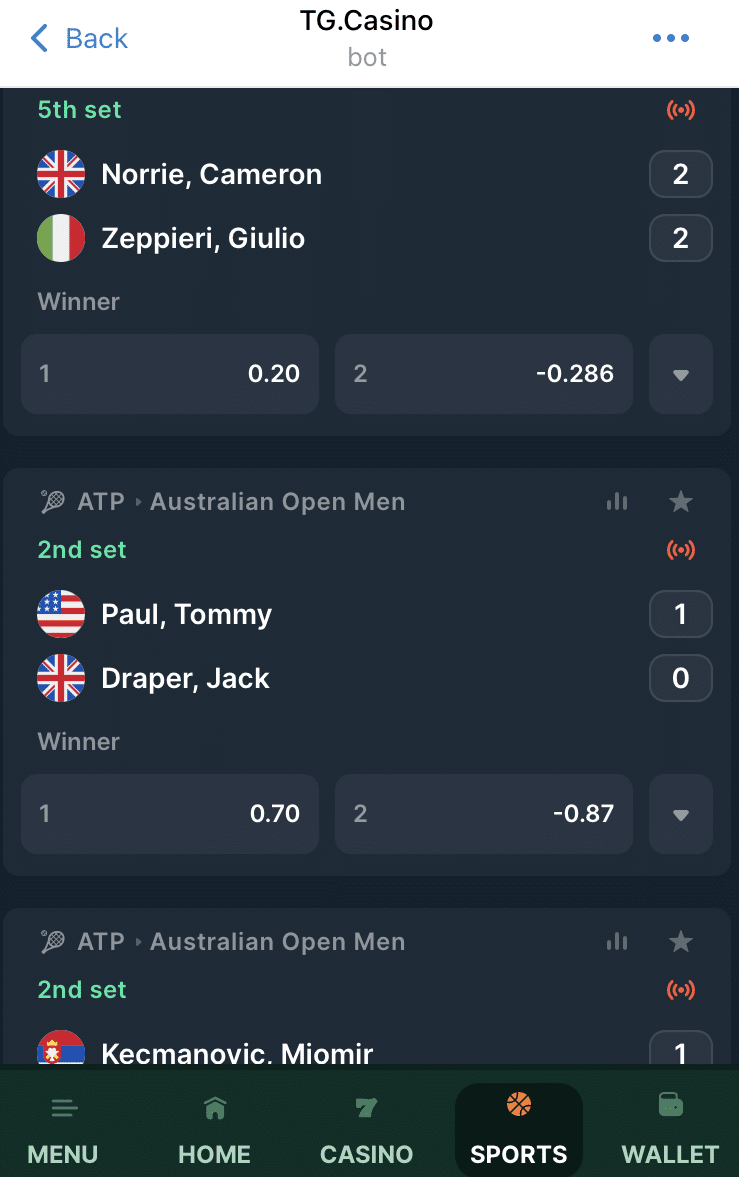
Task: Open the three-dot options menu
Action: 671,38
